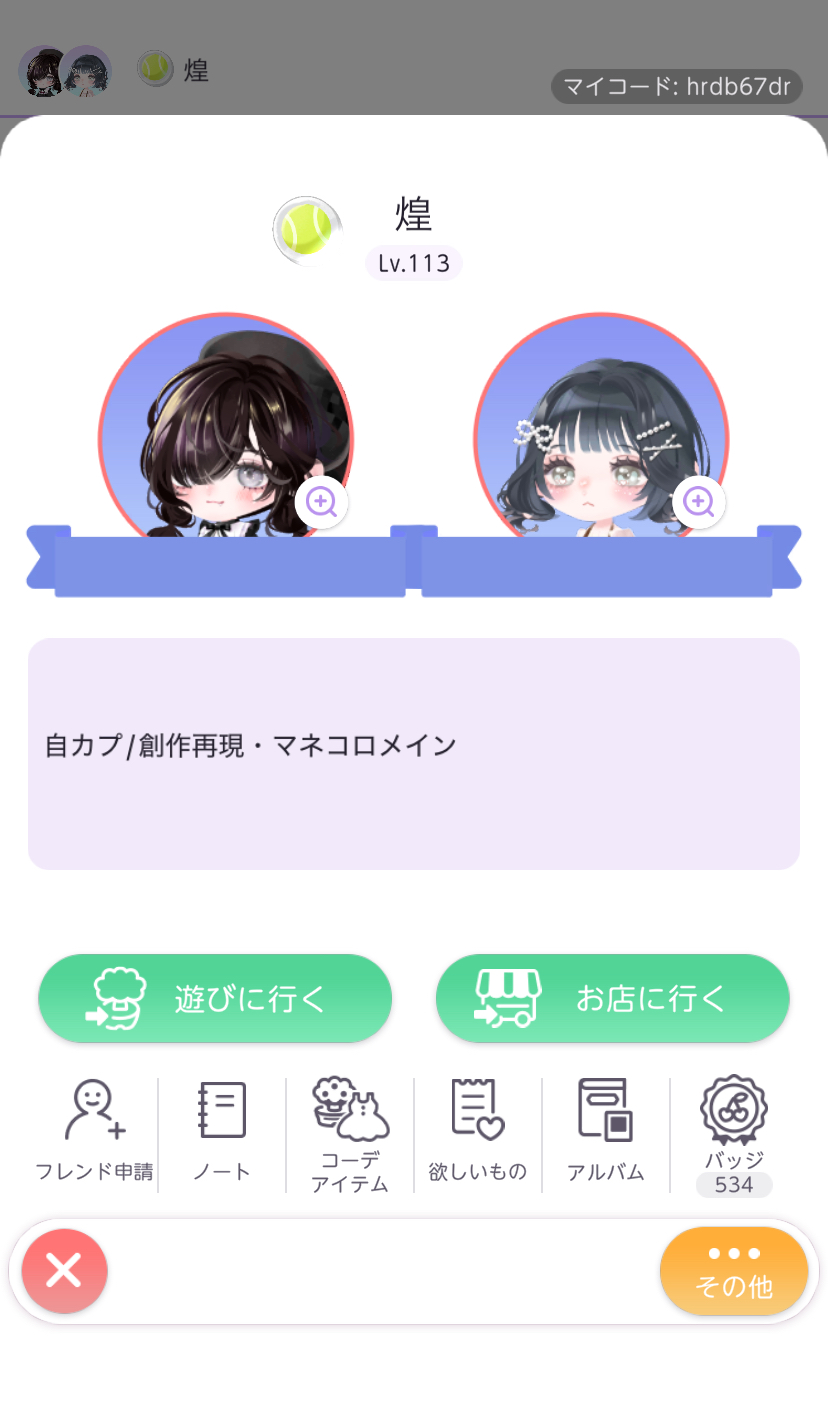Open the アルバム album
Screen dimensions: 828x1402
(x=605, y=1130)
